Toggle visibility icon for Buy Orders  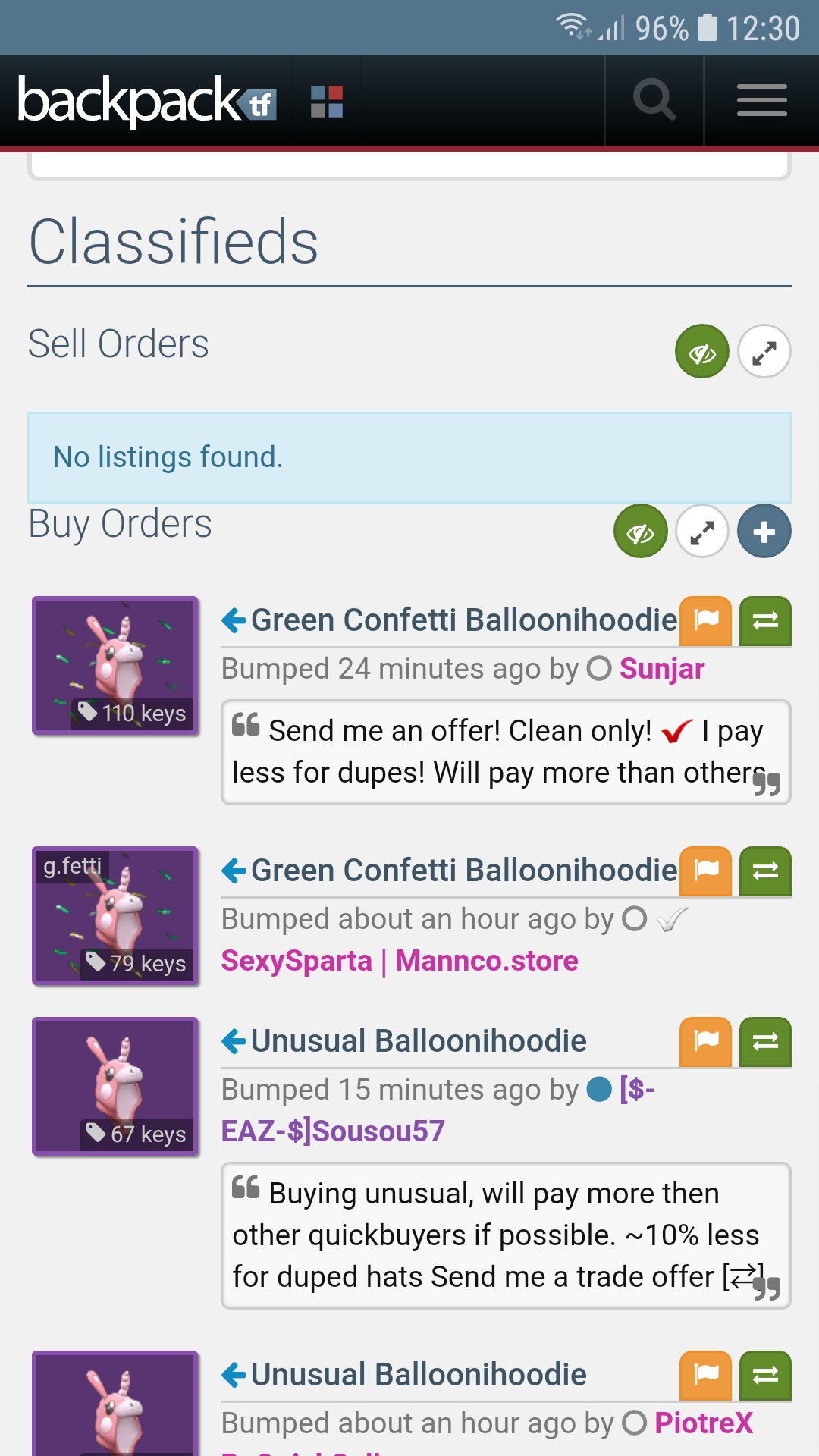coord(641,532)
